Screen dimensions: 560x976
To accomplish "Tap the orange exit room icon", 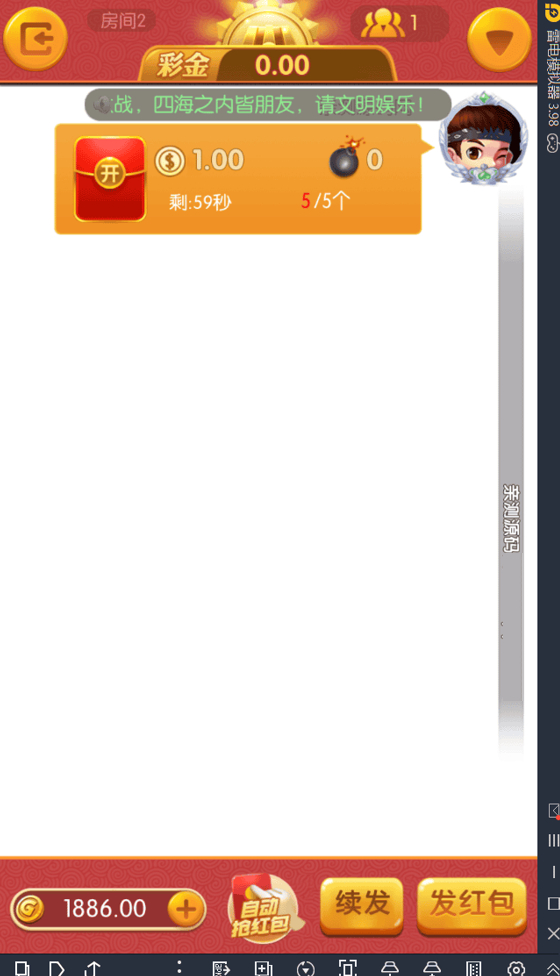I will pyautogui.click(x=35, y=39).
